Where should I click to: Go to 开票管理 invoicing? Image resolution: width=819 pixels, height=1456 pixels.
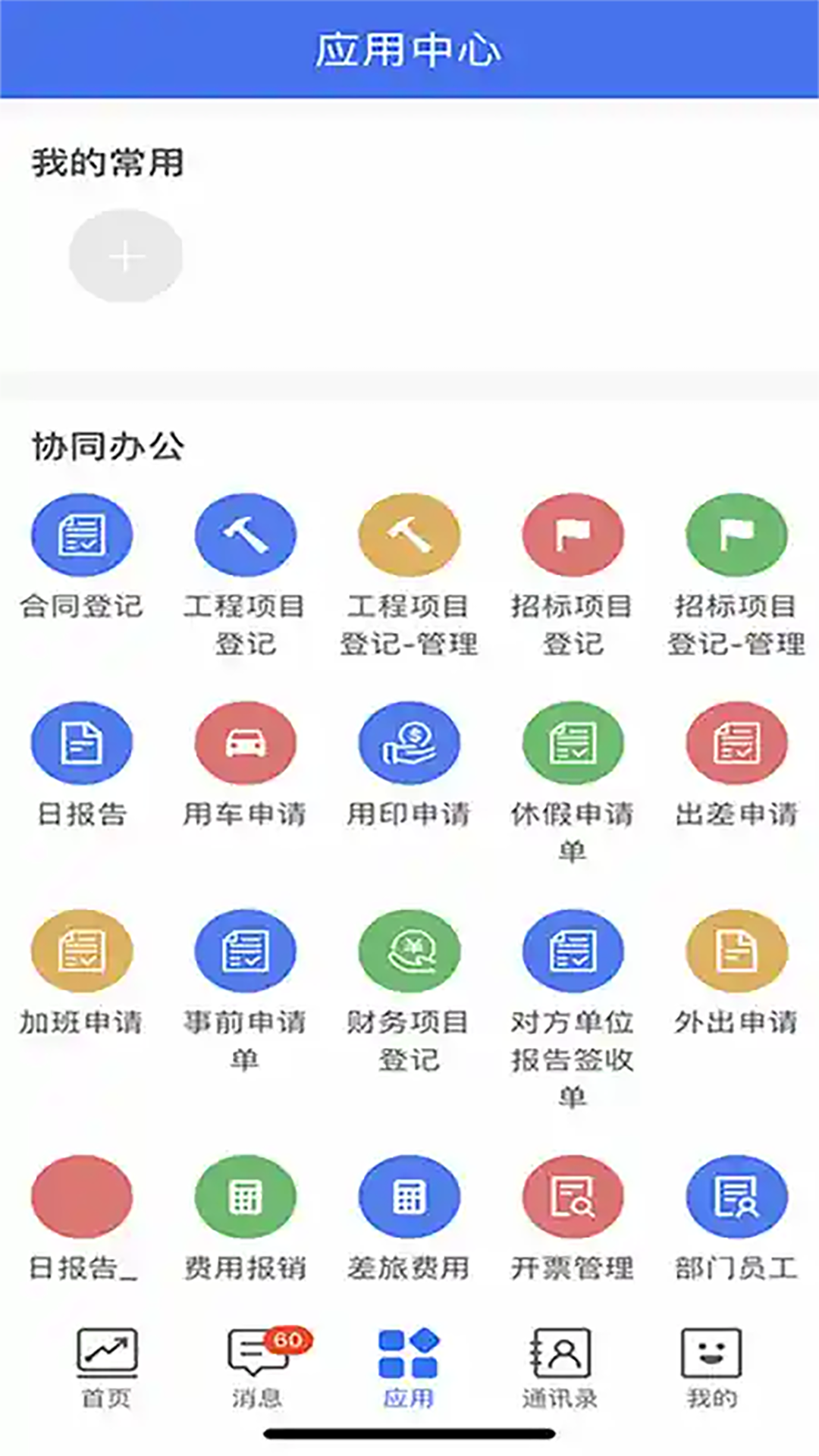click(573, 1197)
